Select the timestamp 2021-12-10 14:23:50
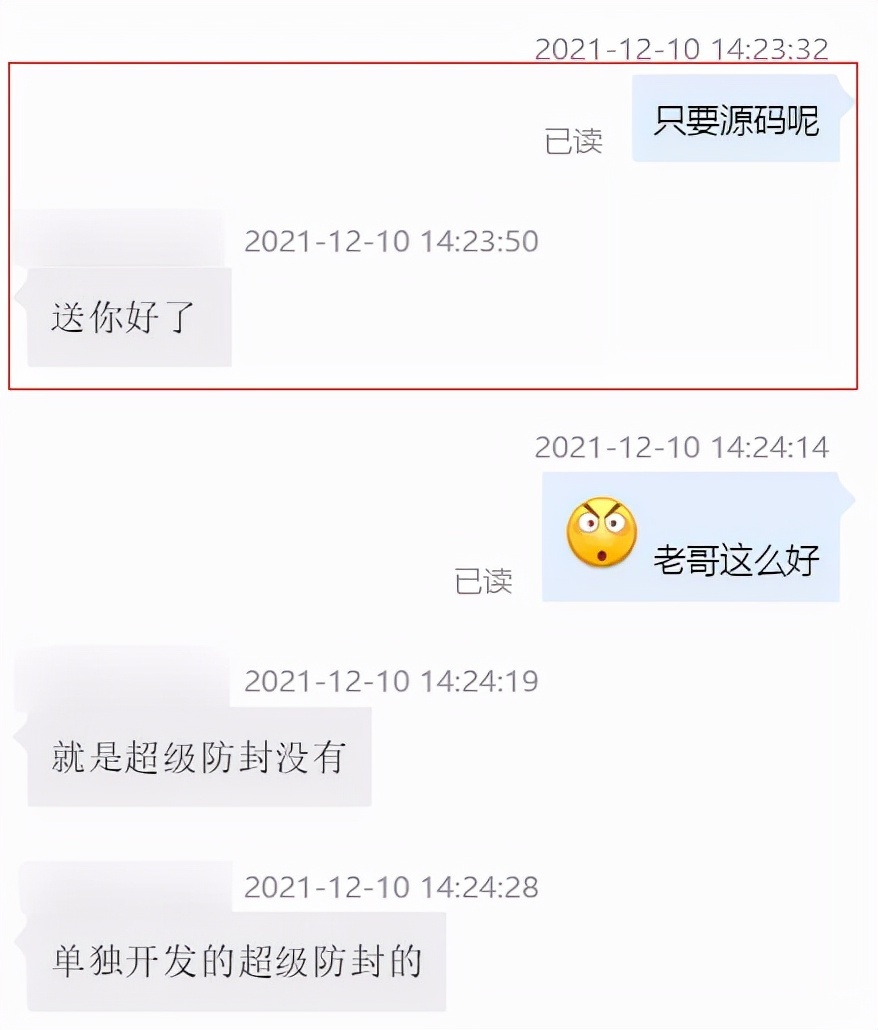 392,241
